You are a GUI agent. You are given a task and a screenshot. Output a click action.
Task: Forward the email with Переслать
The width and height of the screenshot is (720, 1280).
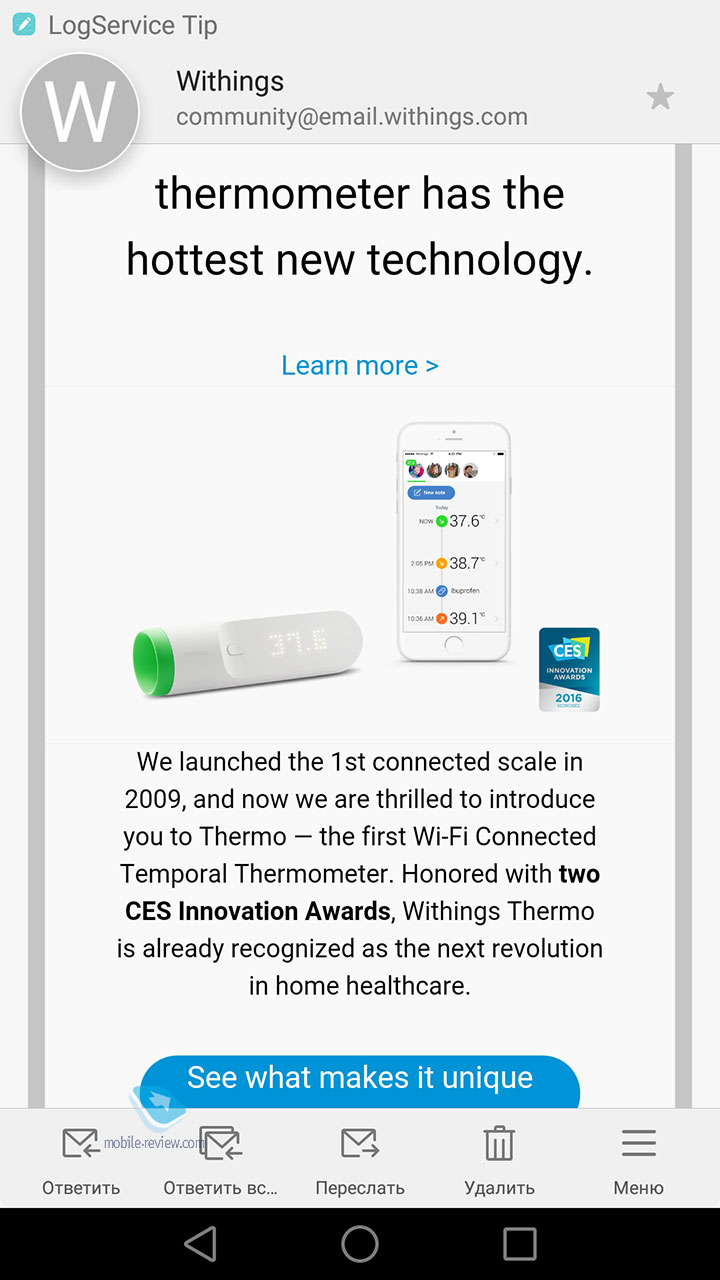[360, 1159]
